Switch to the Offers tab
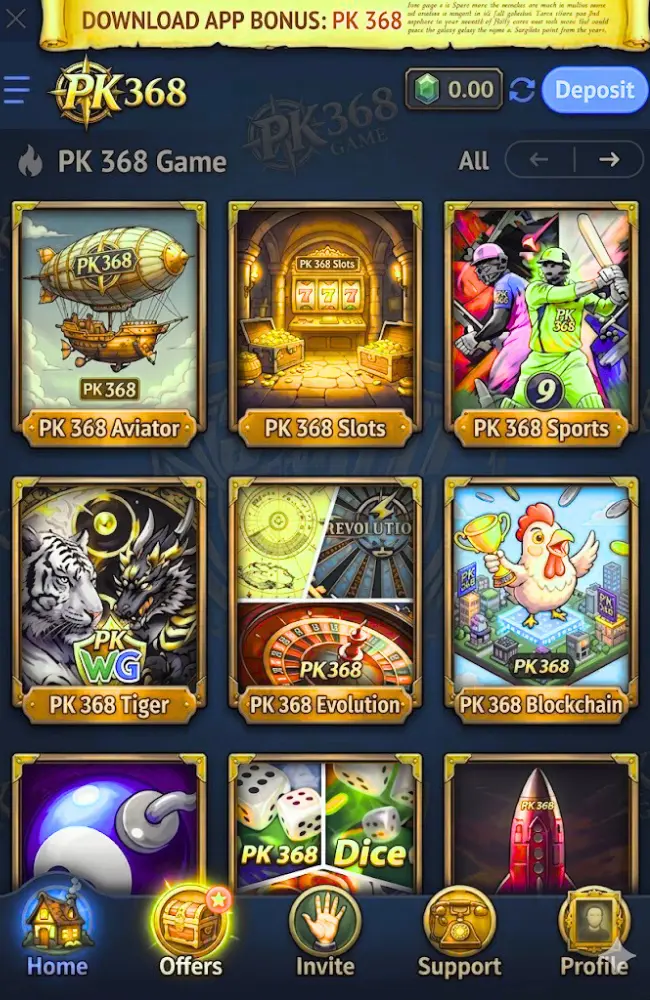 [191, 934]
